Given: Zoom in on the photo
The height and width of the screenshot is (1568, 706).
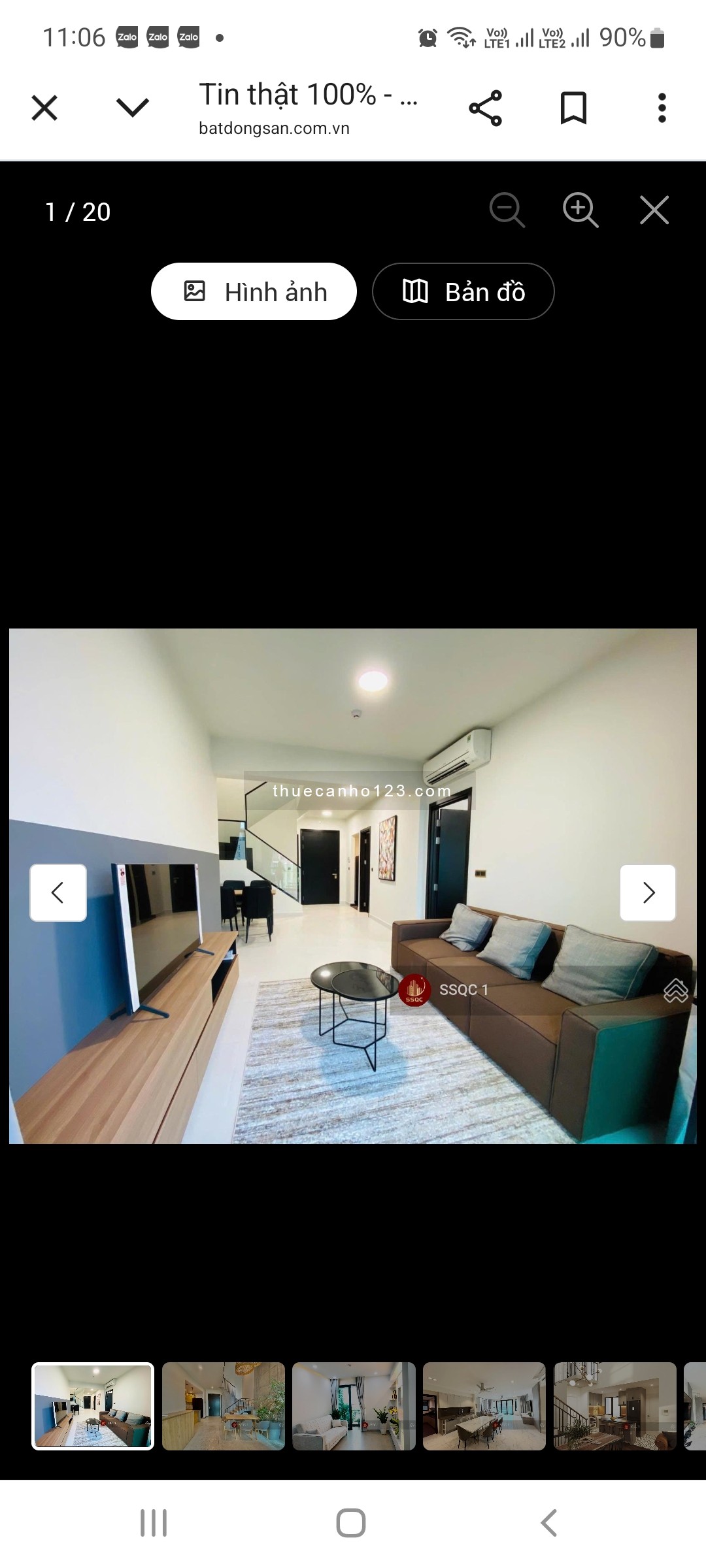Looking at the screenshot, I should point(580,210).
